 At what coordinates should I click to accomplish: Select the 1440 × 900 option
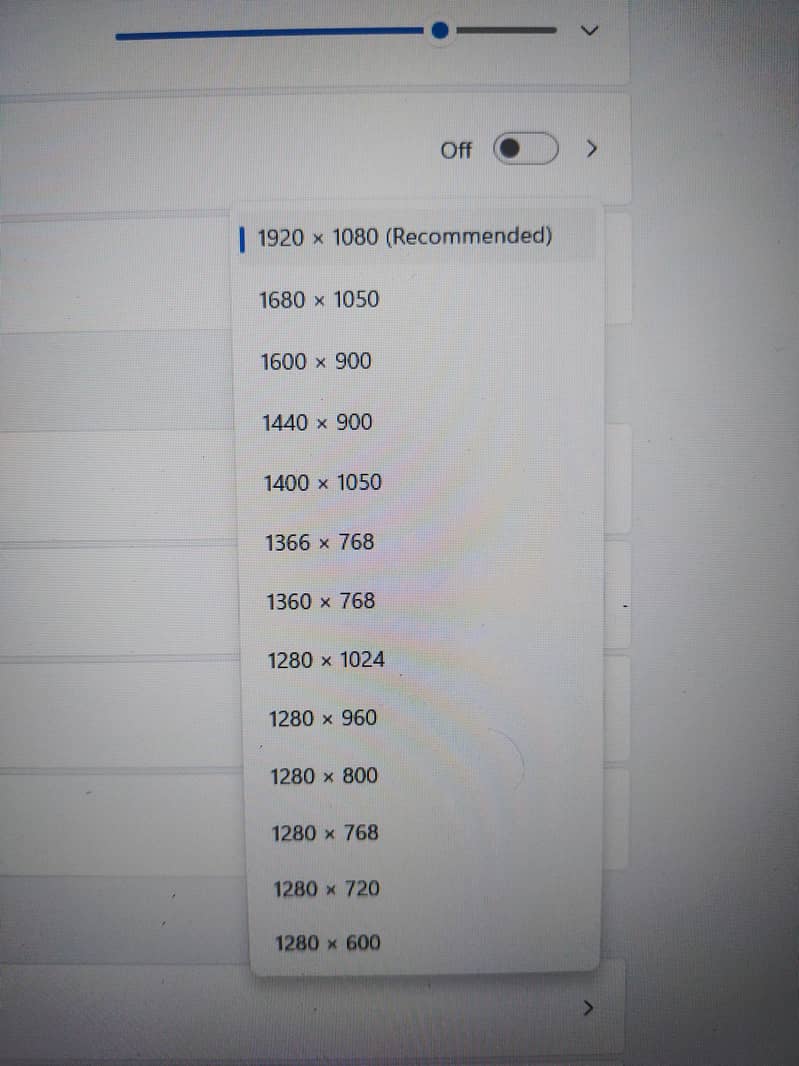coord(316,422)
